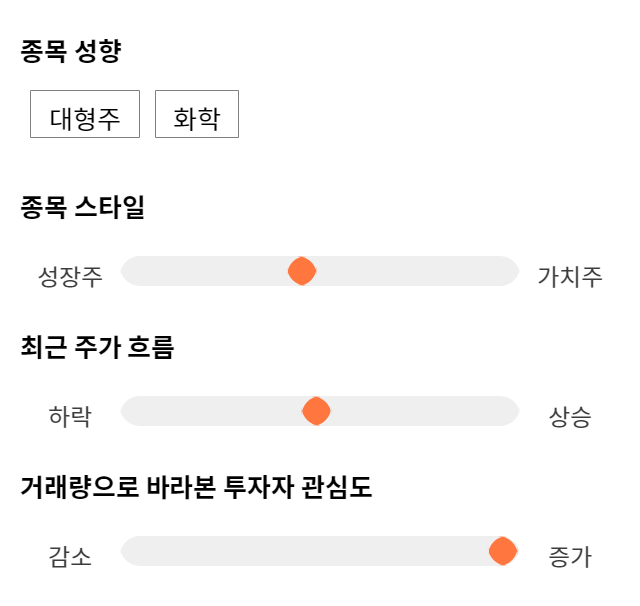Screen dimensions: 640x606
Task: Open the 화학 sector chip
Action: pyautogui.click(x=197, y=114)
